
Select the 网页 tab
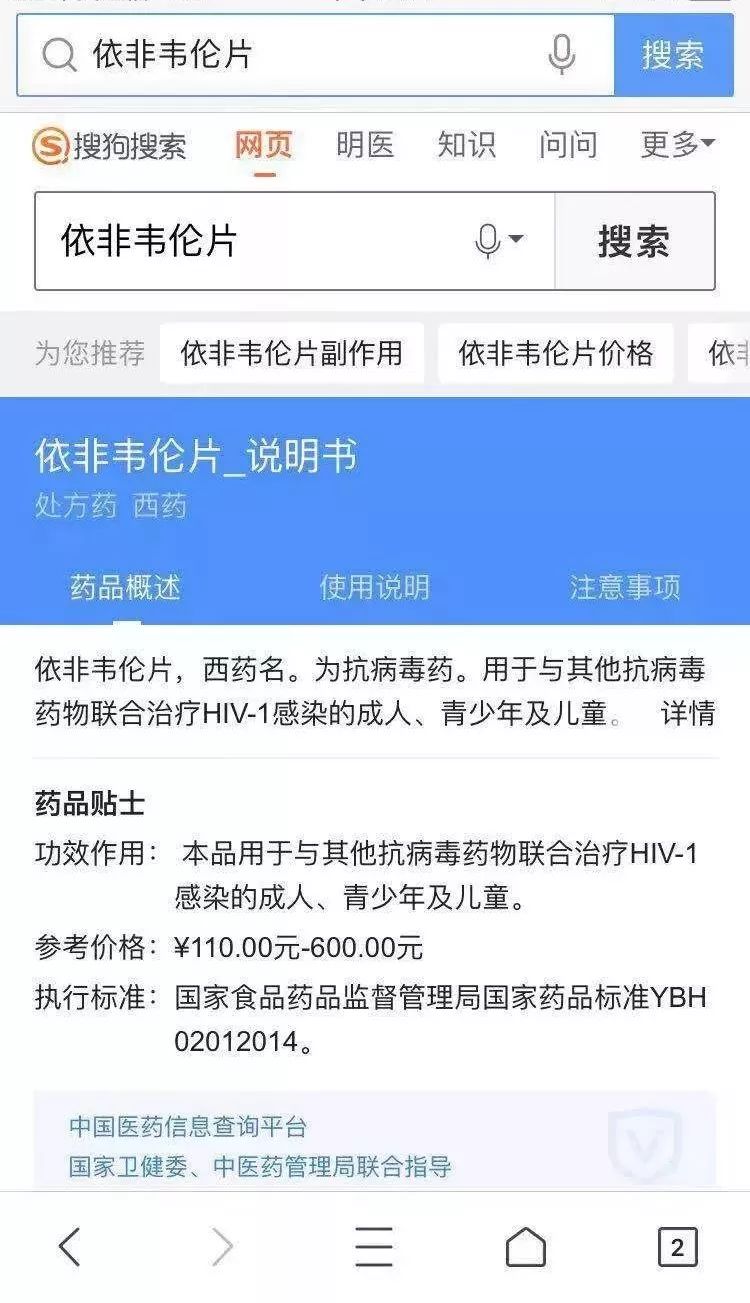[x=264, y=146]
